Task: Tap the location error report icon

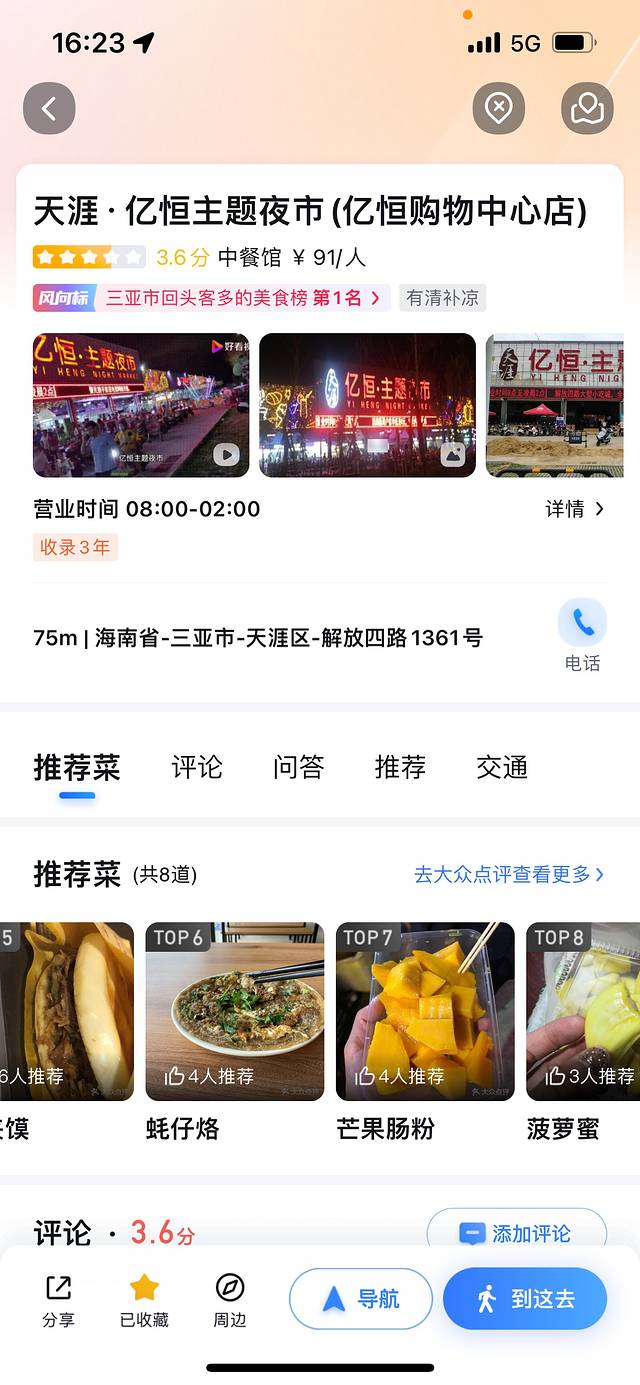Action: pyautogui.click(x=498, y=108)
